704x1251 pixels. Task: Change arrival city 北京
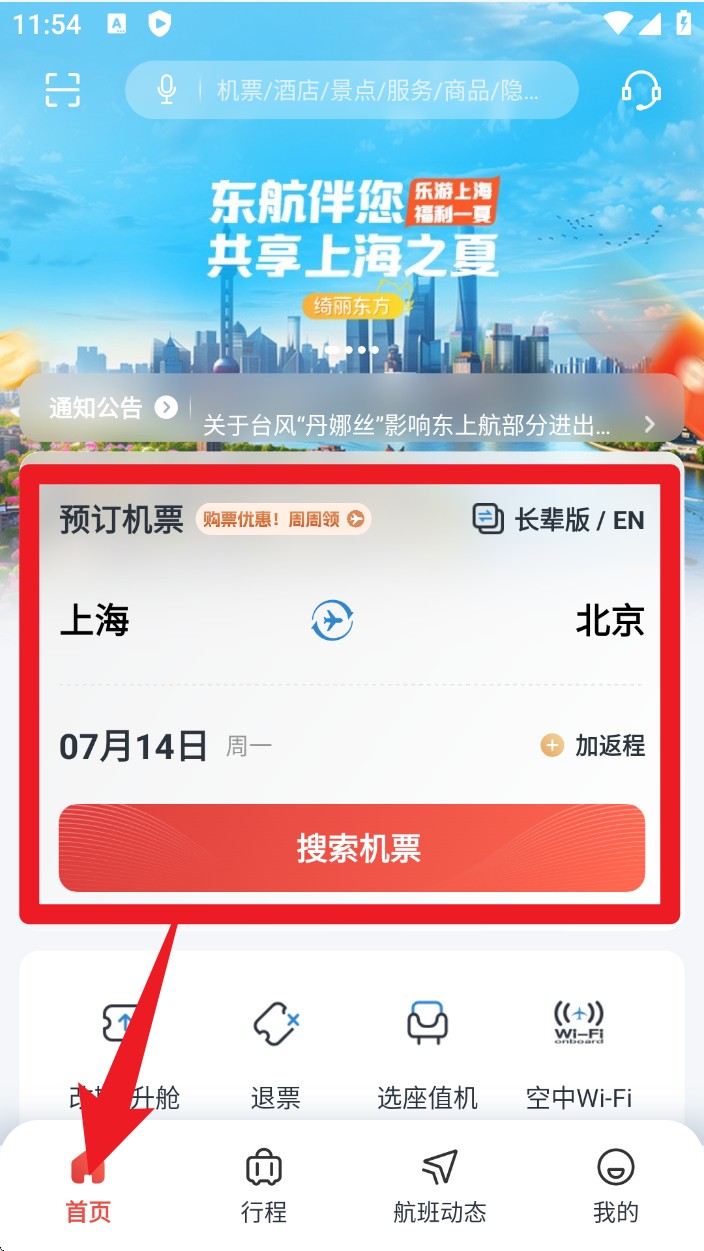(x=609, y=621)
